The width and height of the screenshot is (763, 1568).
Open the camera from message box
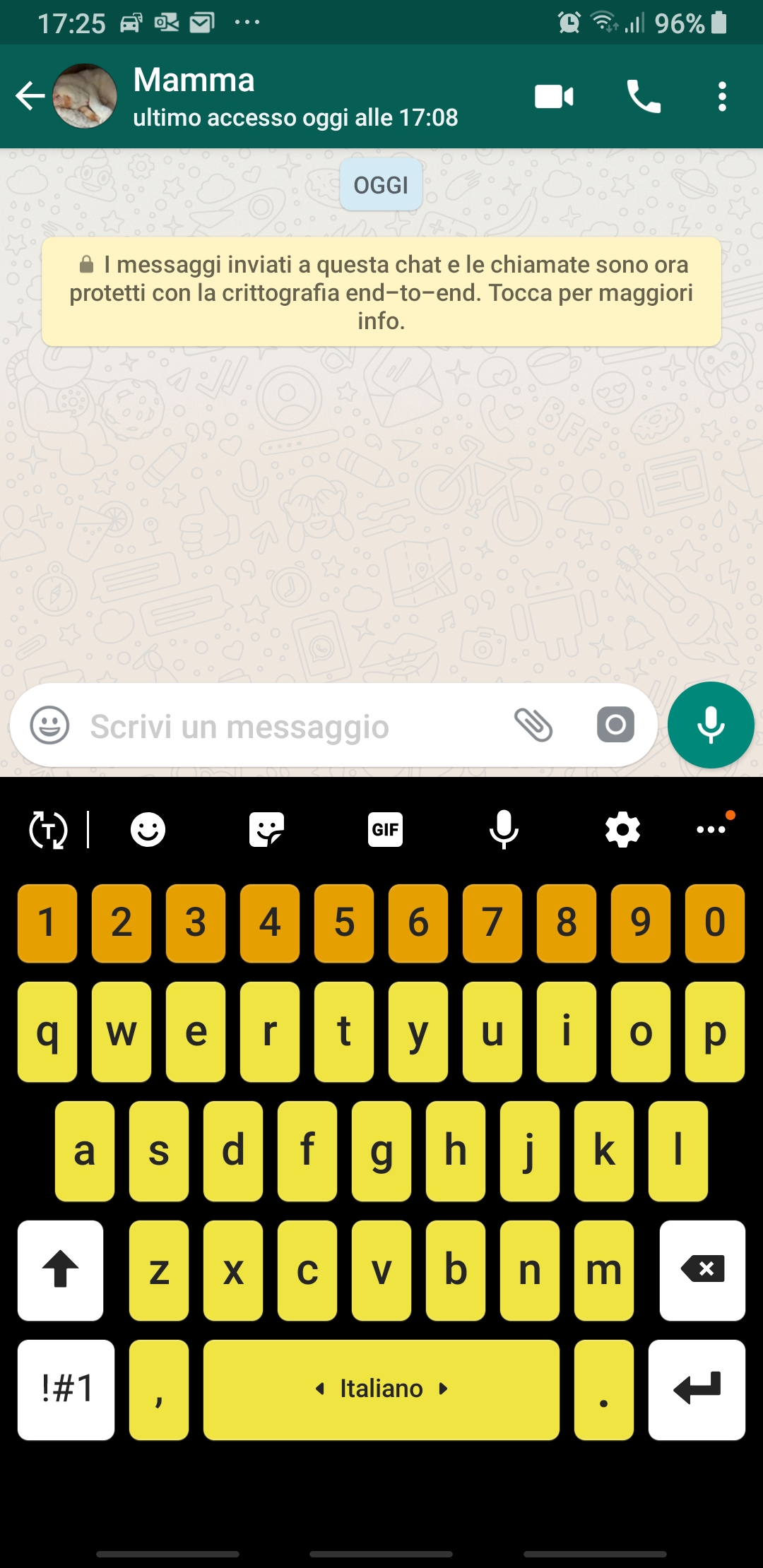click(x=615, y=725)
